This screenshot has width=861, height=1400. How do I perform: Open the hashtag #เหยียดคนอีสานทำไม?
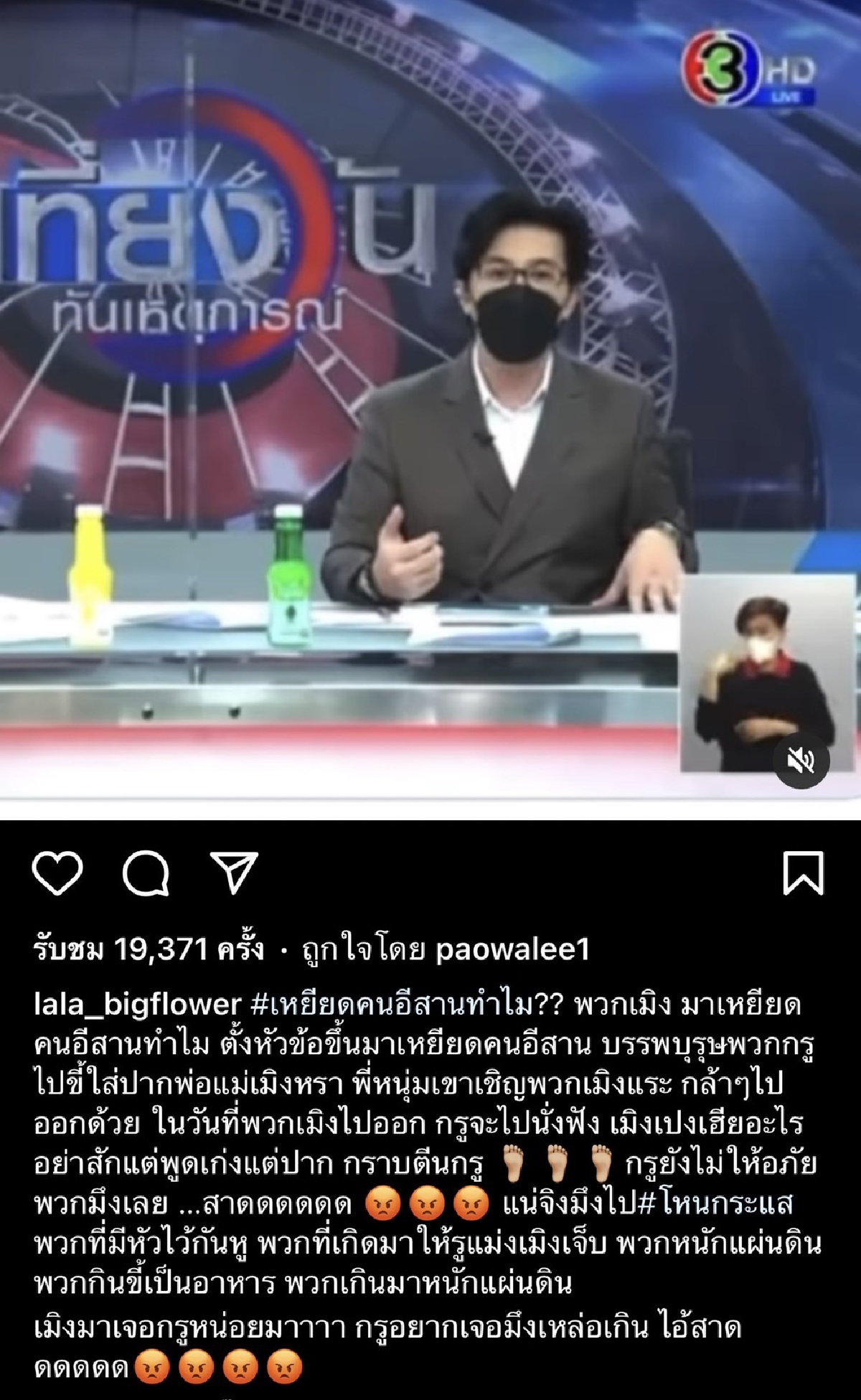tap(406, 1004)
